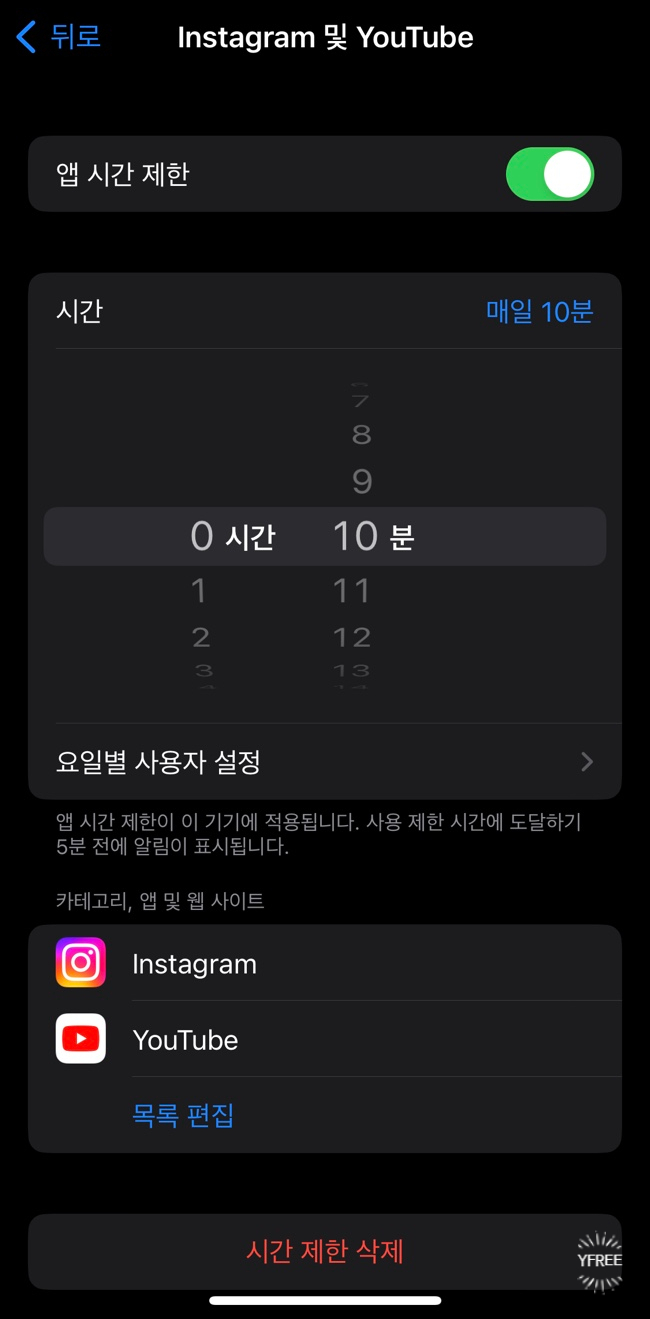
Task: Collapse the 시간 row showing 매일 10분
Action: tap(325, 311)
